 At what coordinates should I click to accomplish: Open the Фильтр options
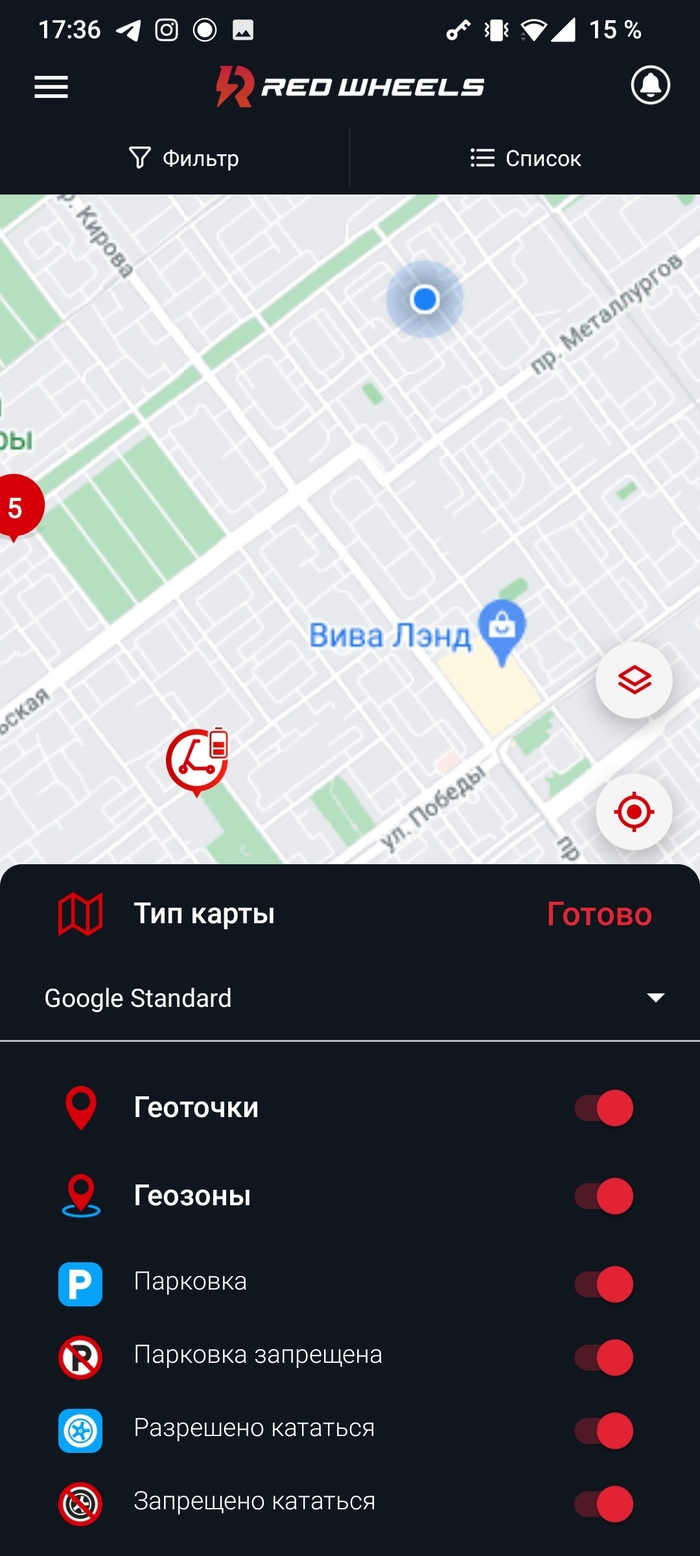point(184,158)
